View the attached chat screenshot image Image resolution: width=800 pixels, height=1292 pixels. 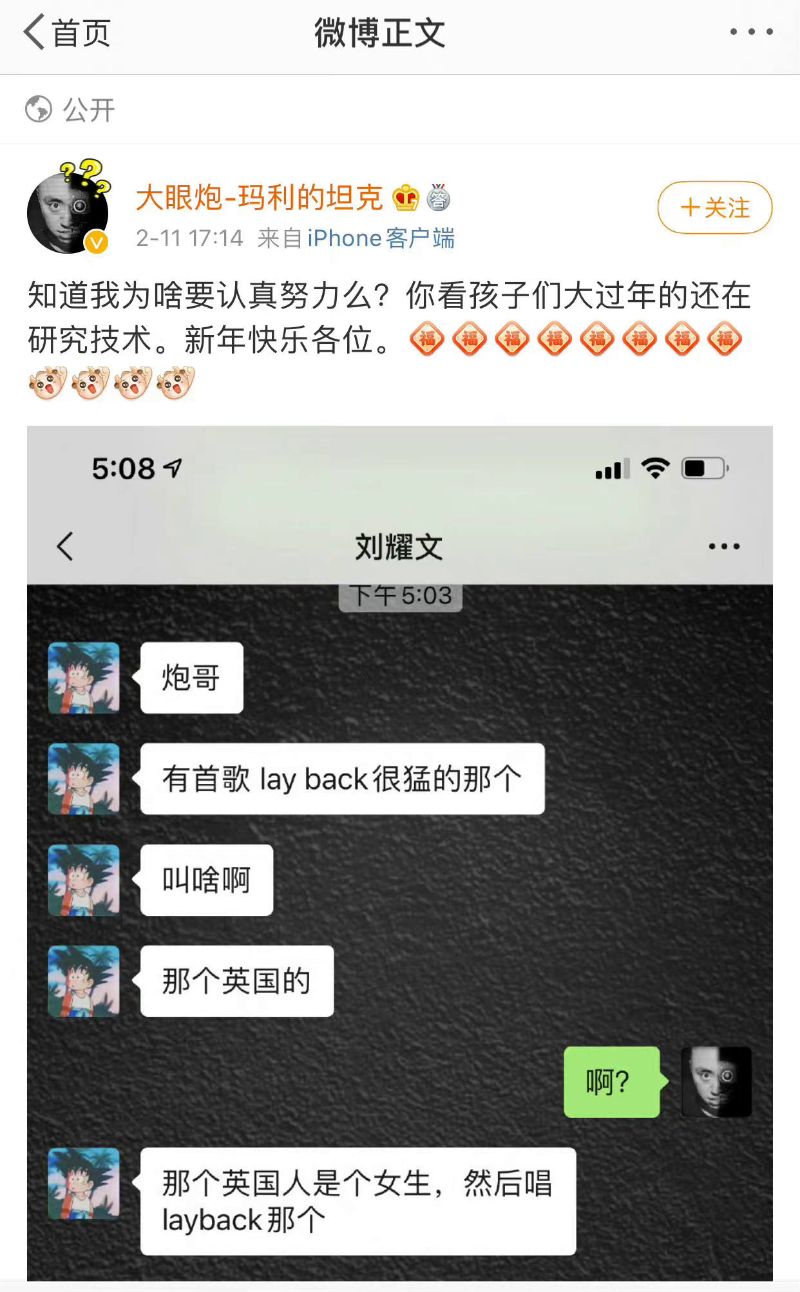400,852
